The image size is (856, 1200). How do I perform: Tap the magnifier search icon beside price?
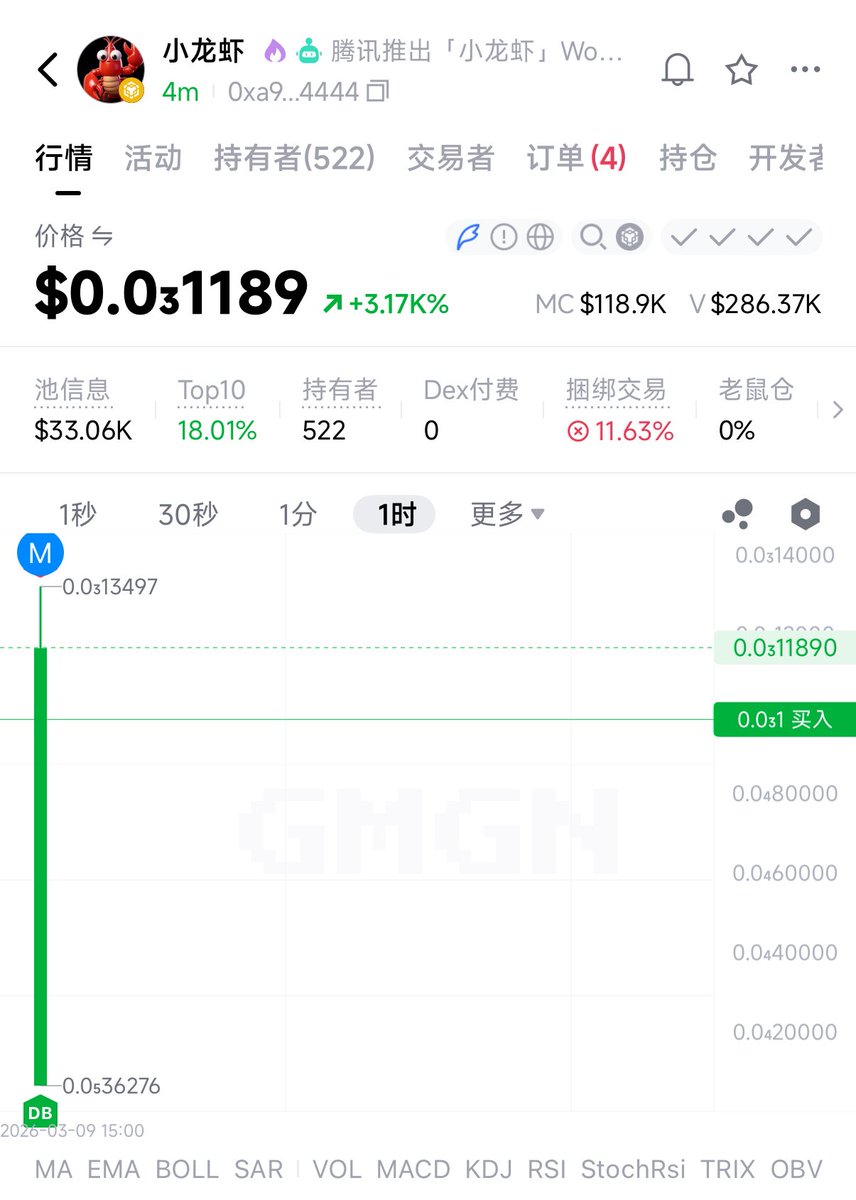click(x=592, y=237)
